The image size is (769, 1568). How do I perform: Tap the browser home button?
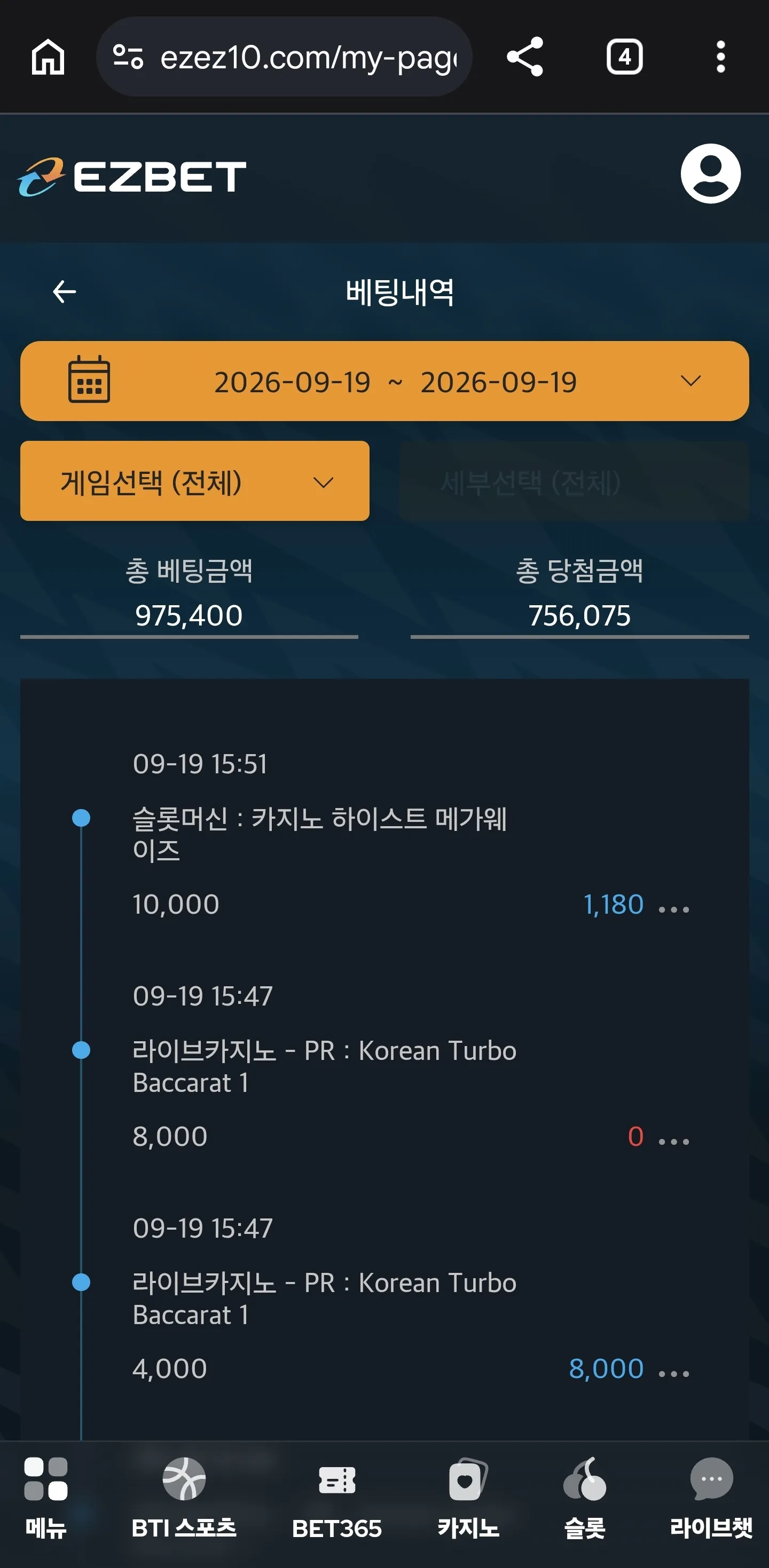click(48, 57)
